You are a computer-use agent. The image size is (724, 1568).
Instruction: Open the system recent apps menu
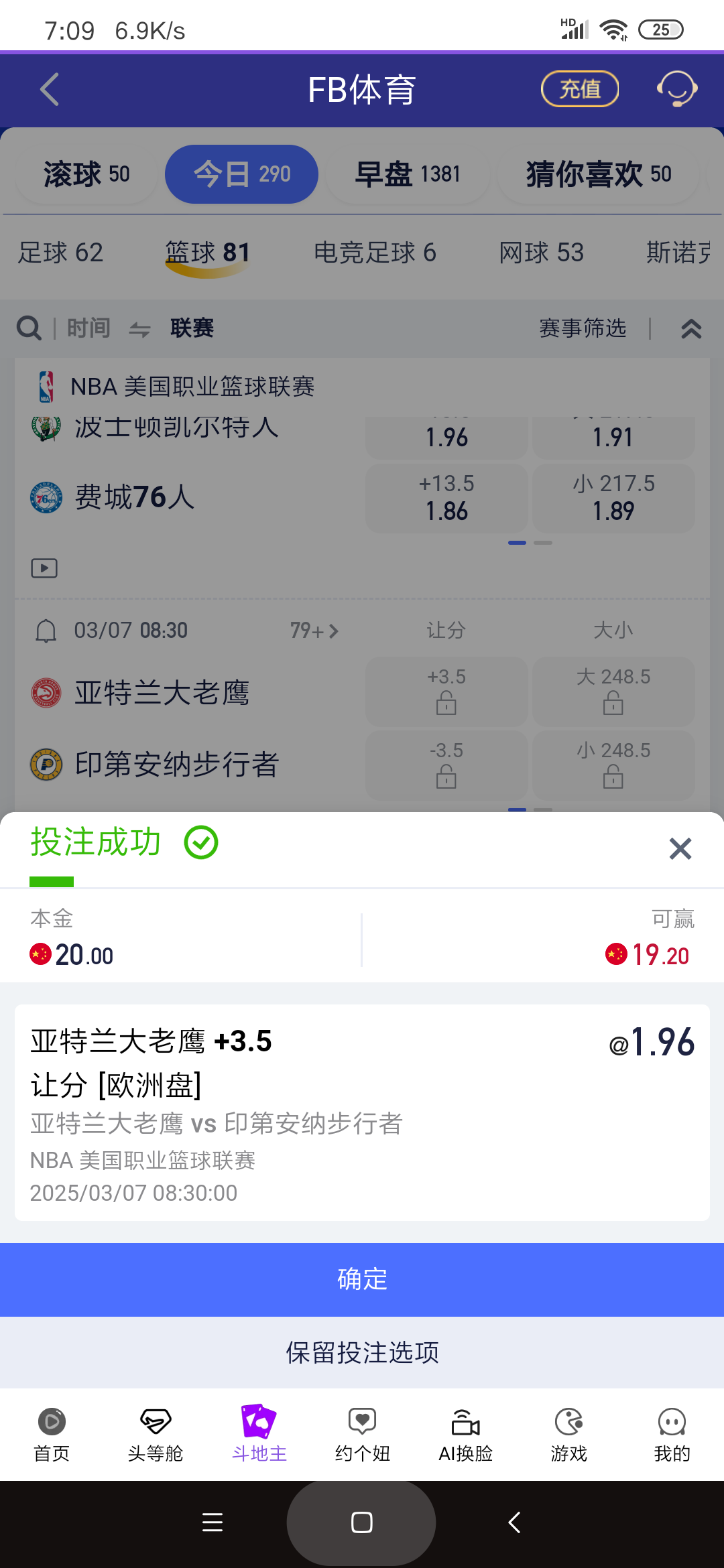coord(213,1522)
